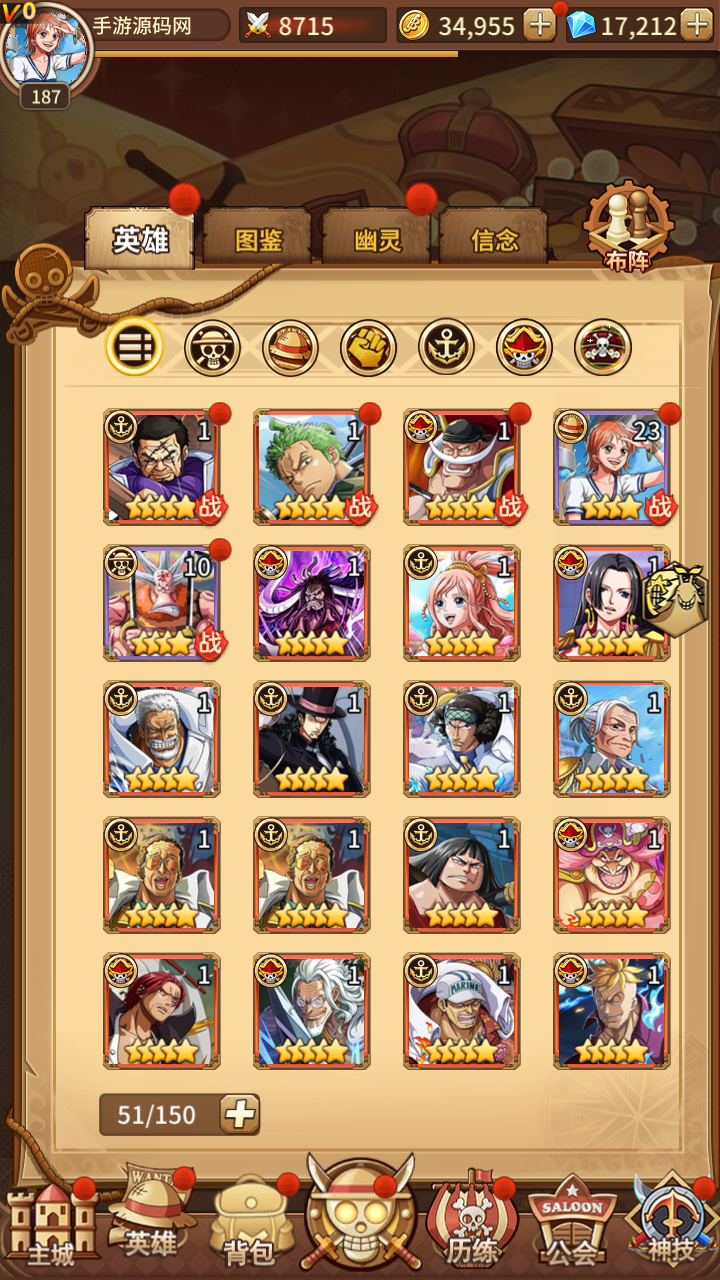This screenshot has width=720, height=1280.
Task: Add more gold coins with plus button
Action: [x=540, y=25]
